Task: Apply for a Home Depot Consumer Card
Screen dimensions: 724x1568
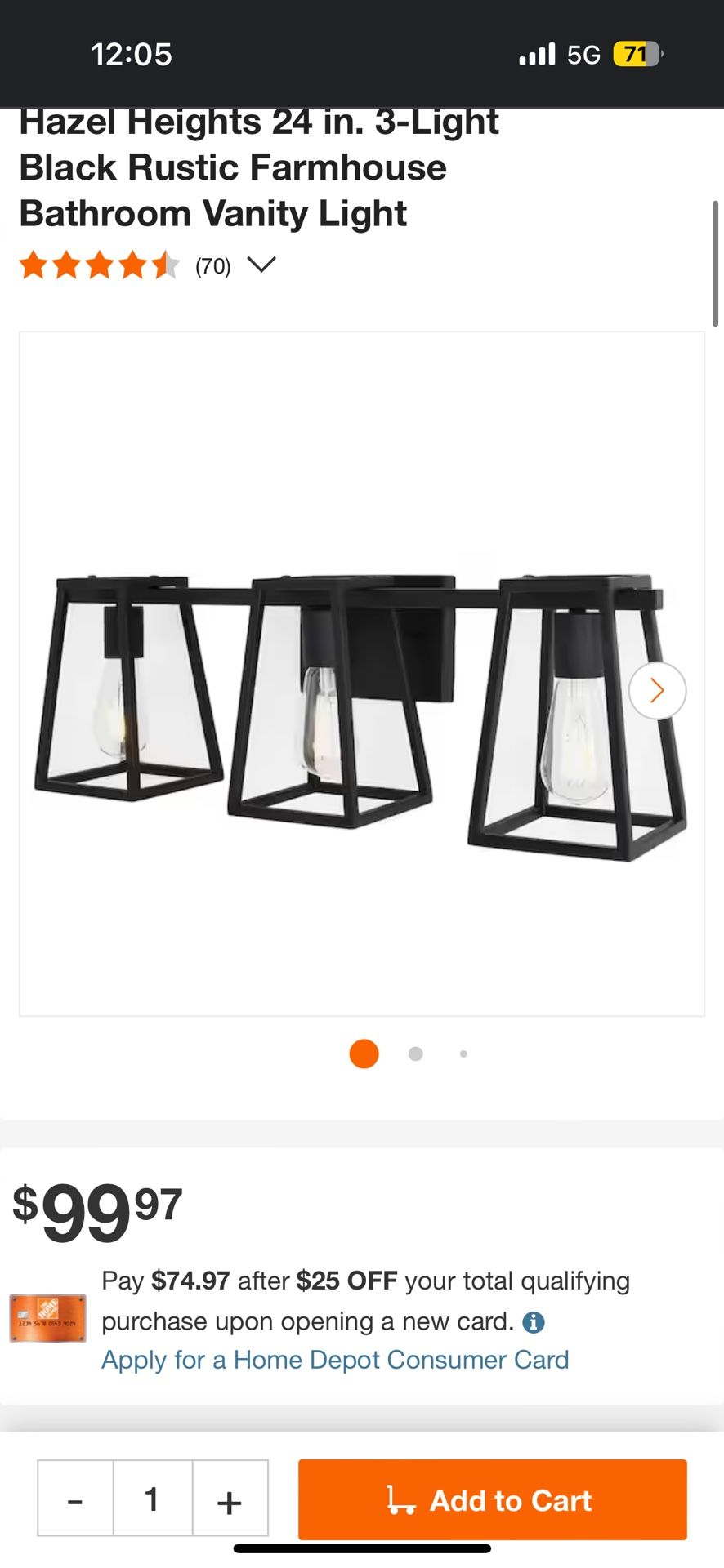Action: (335, 1360)
